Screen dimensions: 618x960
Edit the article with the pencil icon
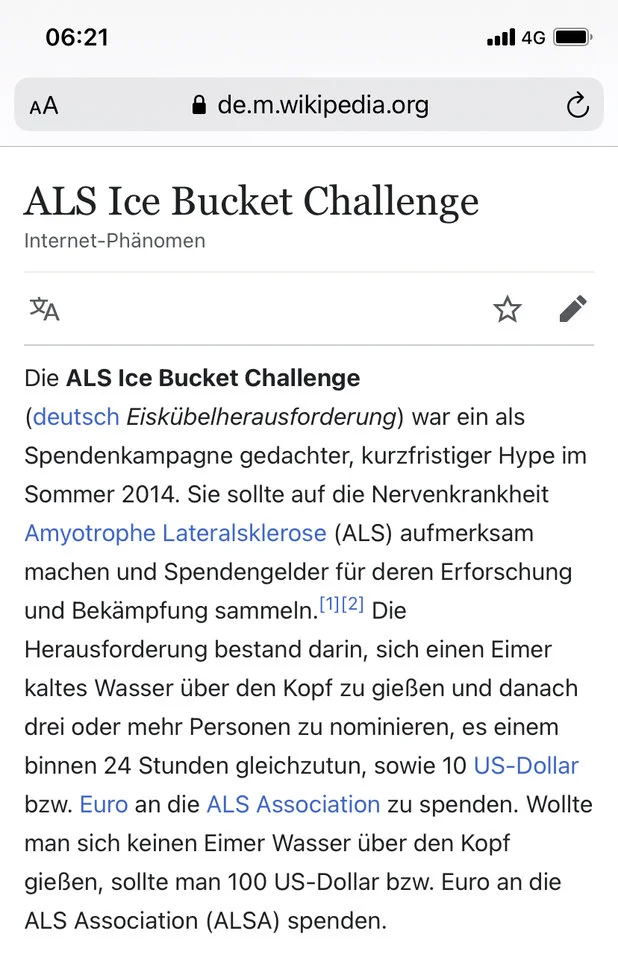coord(573,309)
